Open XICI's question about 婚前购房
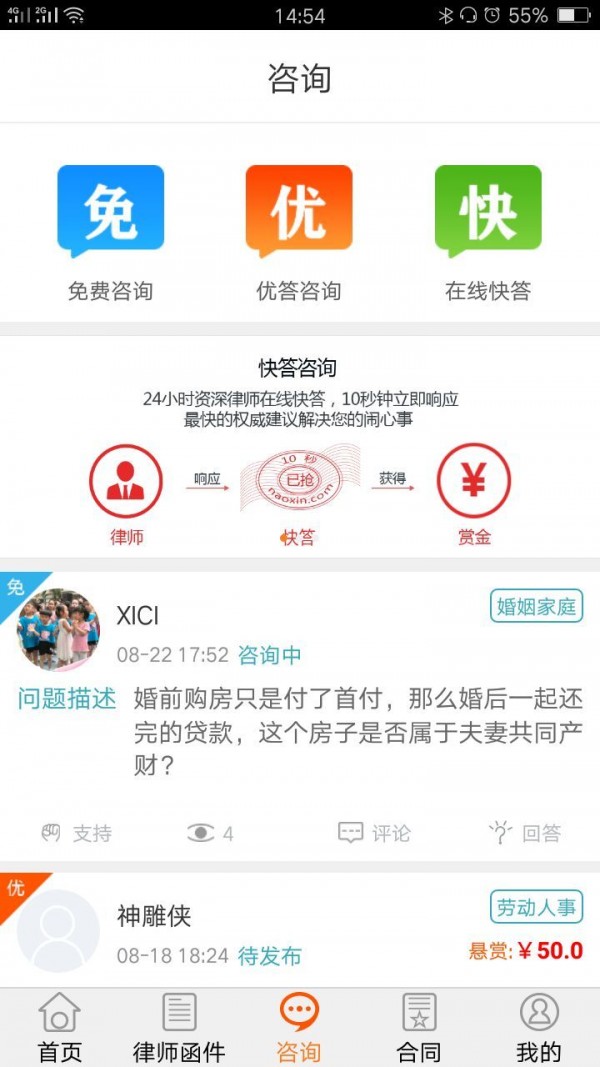This screenshot has width=600, height=1067. 357,732
